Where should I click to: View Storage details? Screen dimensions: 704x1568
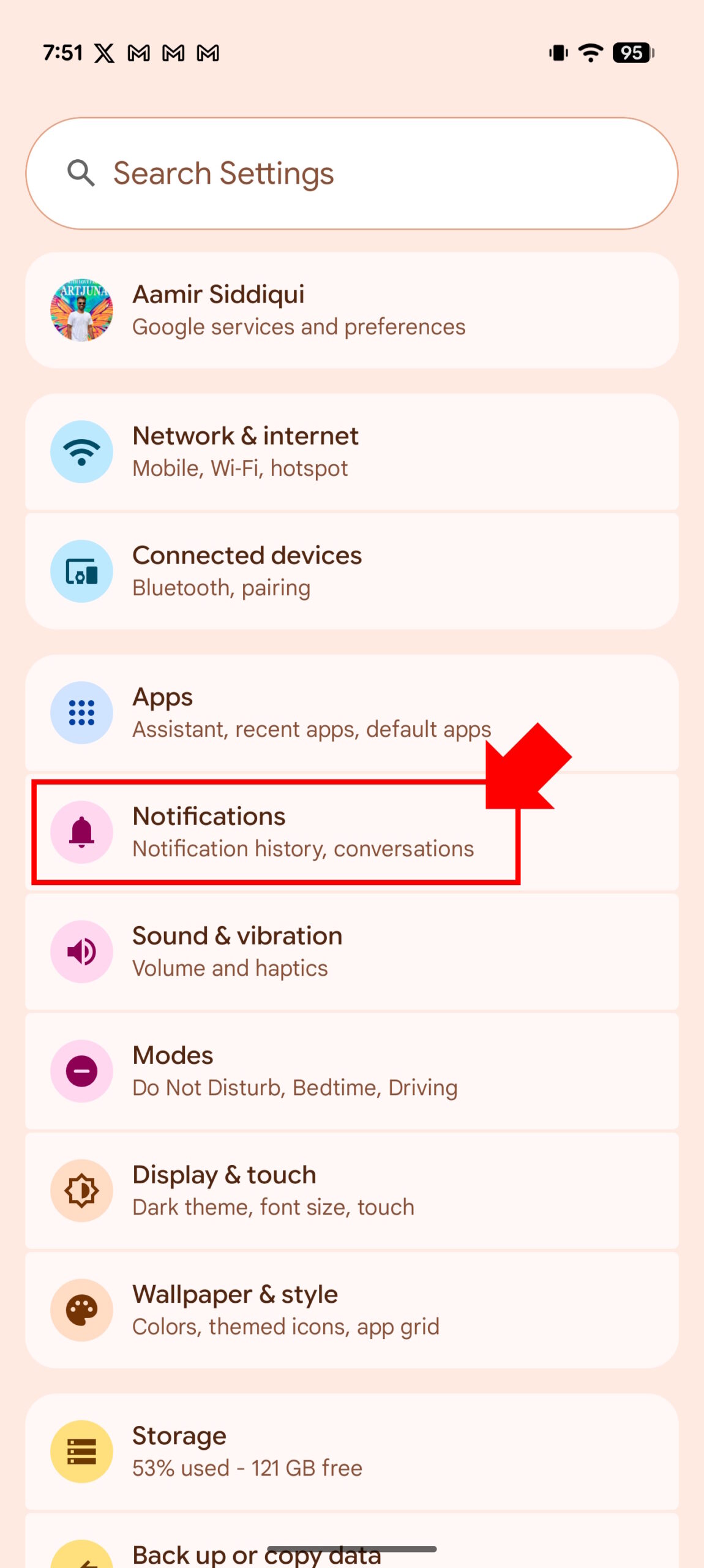click(x=352, y=1451)
